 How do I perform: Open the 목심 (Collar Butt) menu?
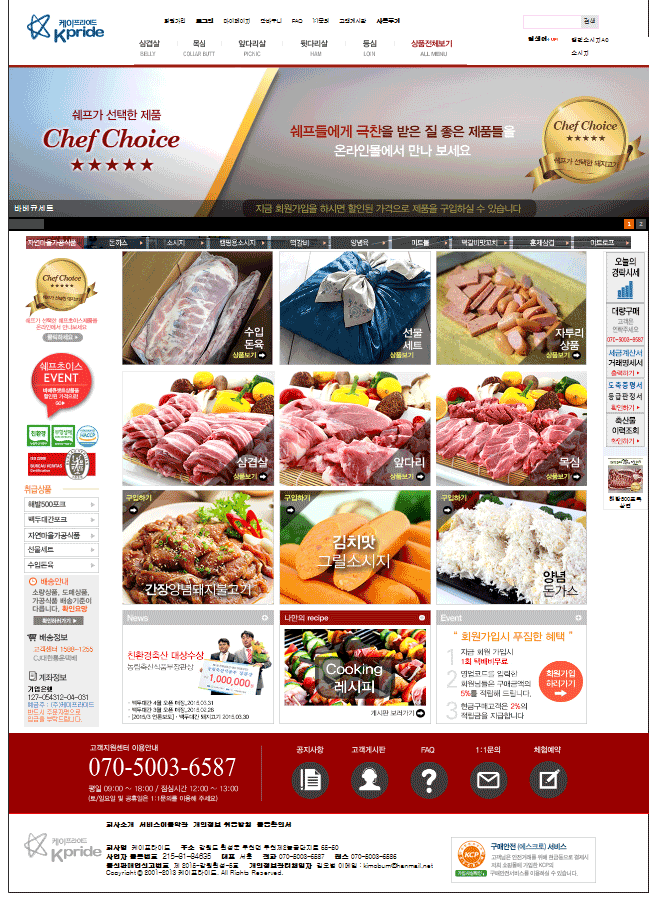(x=199, y=46)
